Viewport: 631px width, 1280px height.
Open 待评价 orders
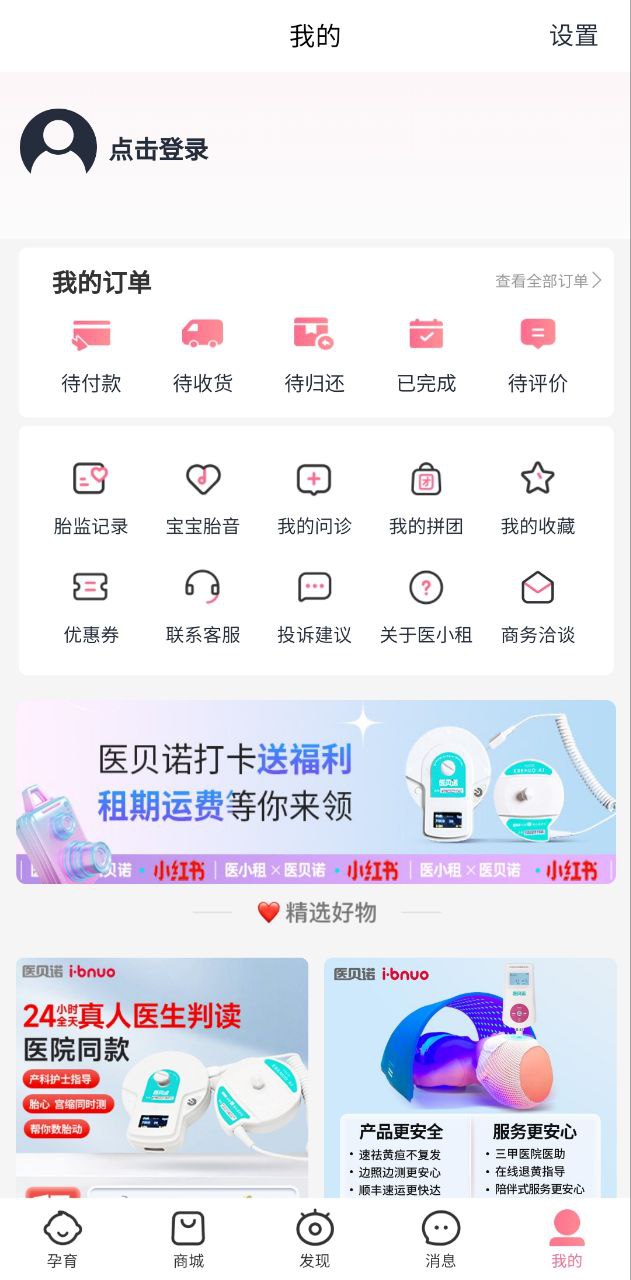[538, 355]
